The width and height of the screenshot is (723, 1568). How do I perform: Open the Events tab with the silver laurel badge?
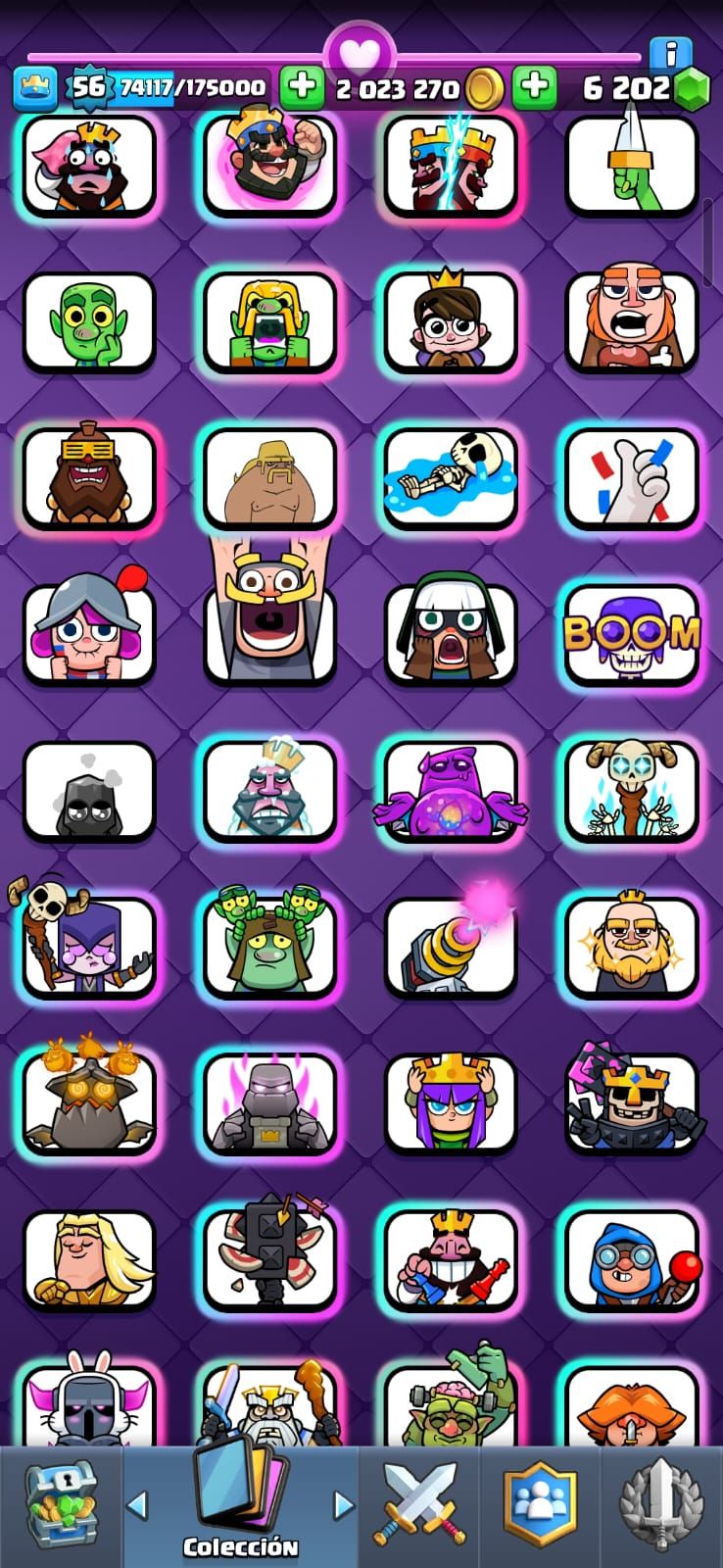coord(661,1504)
